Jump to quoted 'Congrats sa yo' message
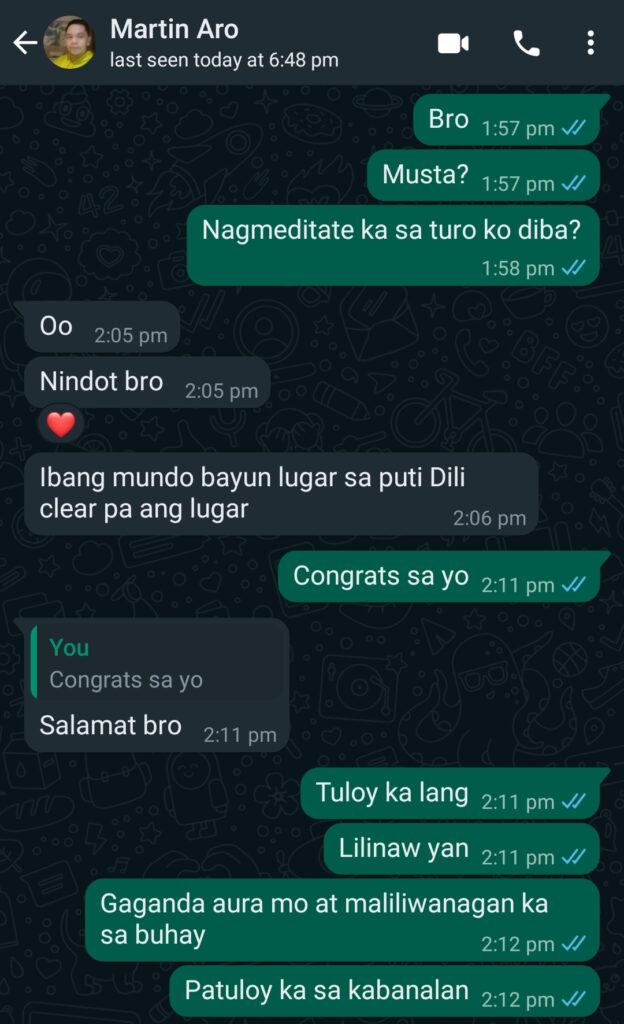 [x=157, y=664]
